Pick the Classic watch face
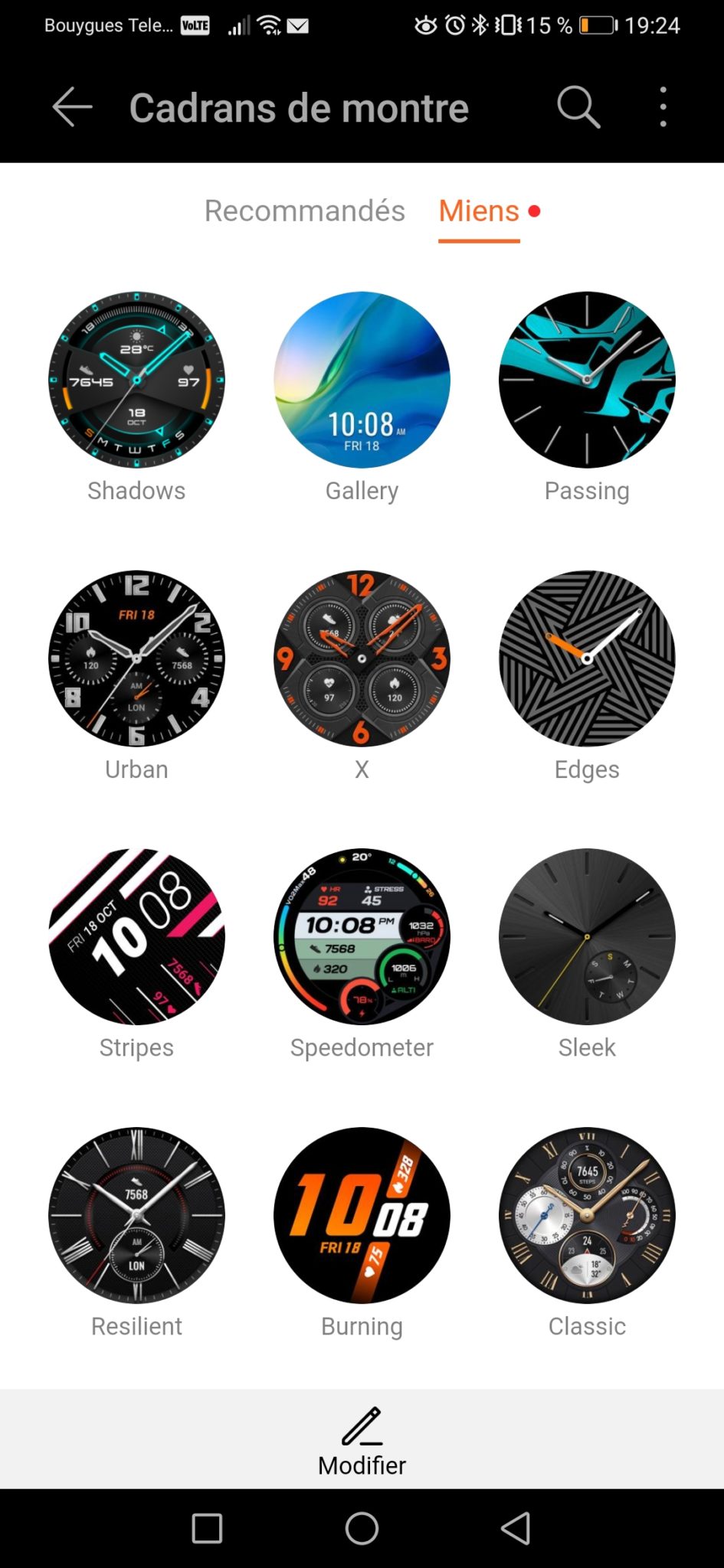The width and height of the screenshot is (724, 1568). point(587,1215)
